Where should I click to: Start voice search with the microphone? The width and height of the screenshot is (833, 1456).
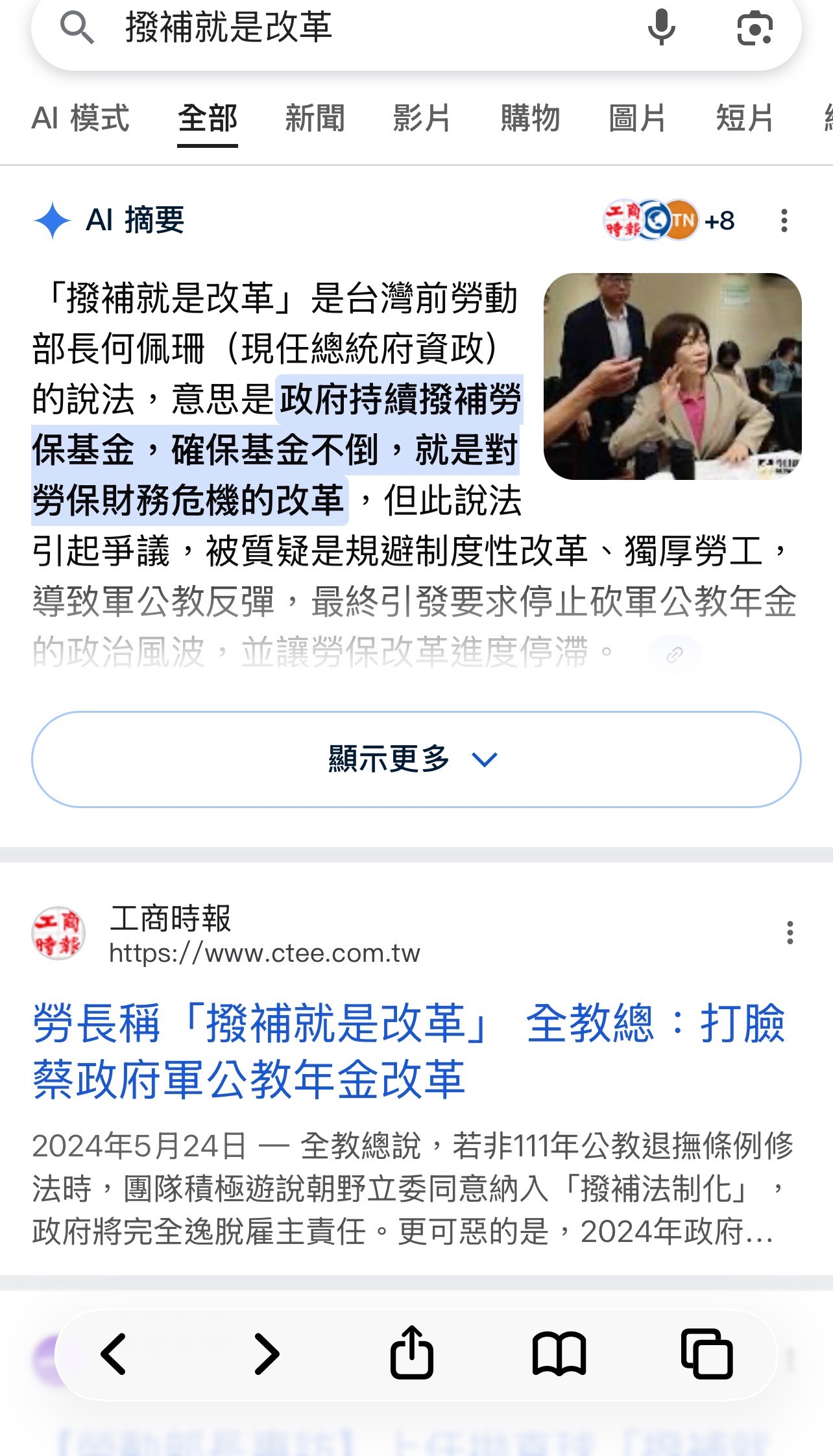click(x=661, y=29)
